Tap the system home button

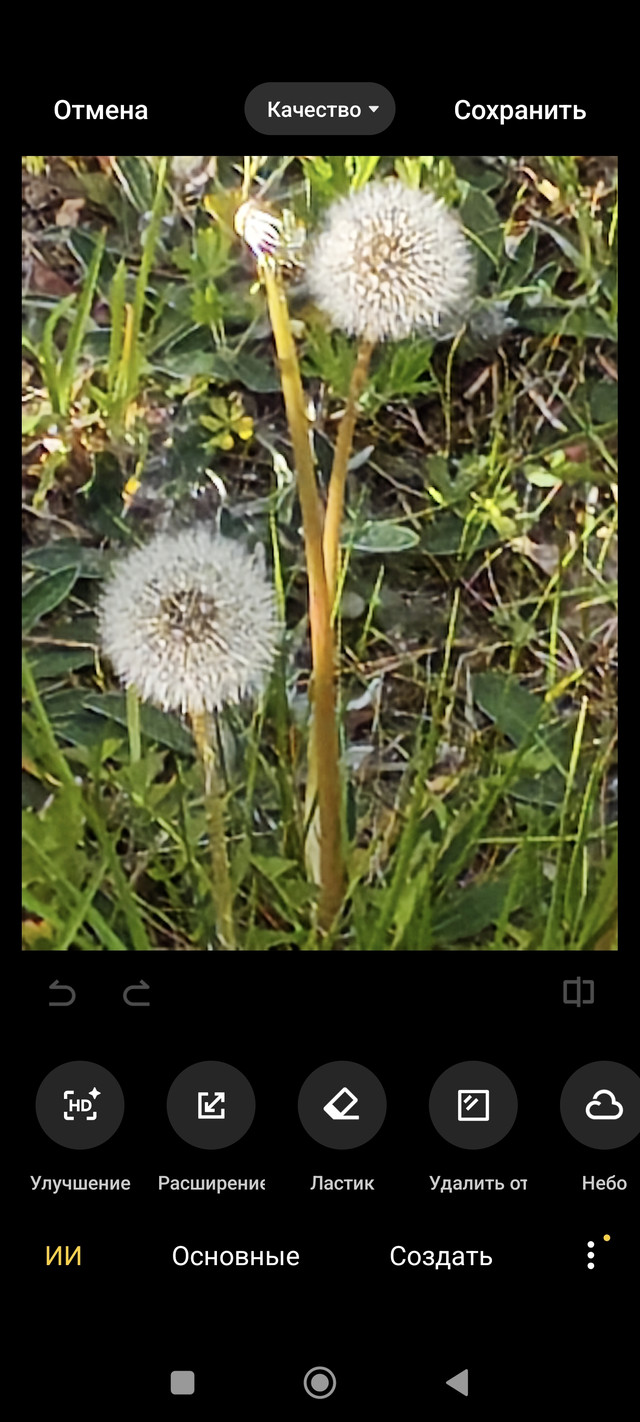320,1382
